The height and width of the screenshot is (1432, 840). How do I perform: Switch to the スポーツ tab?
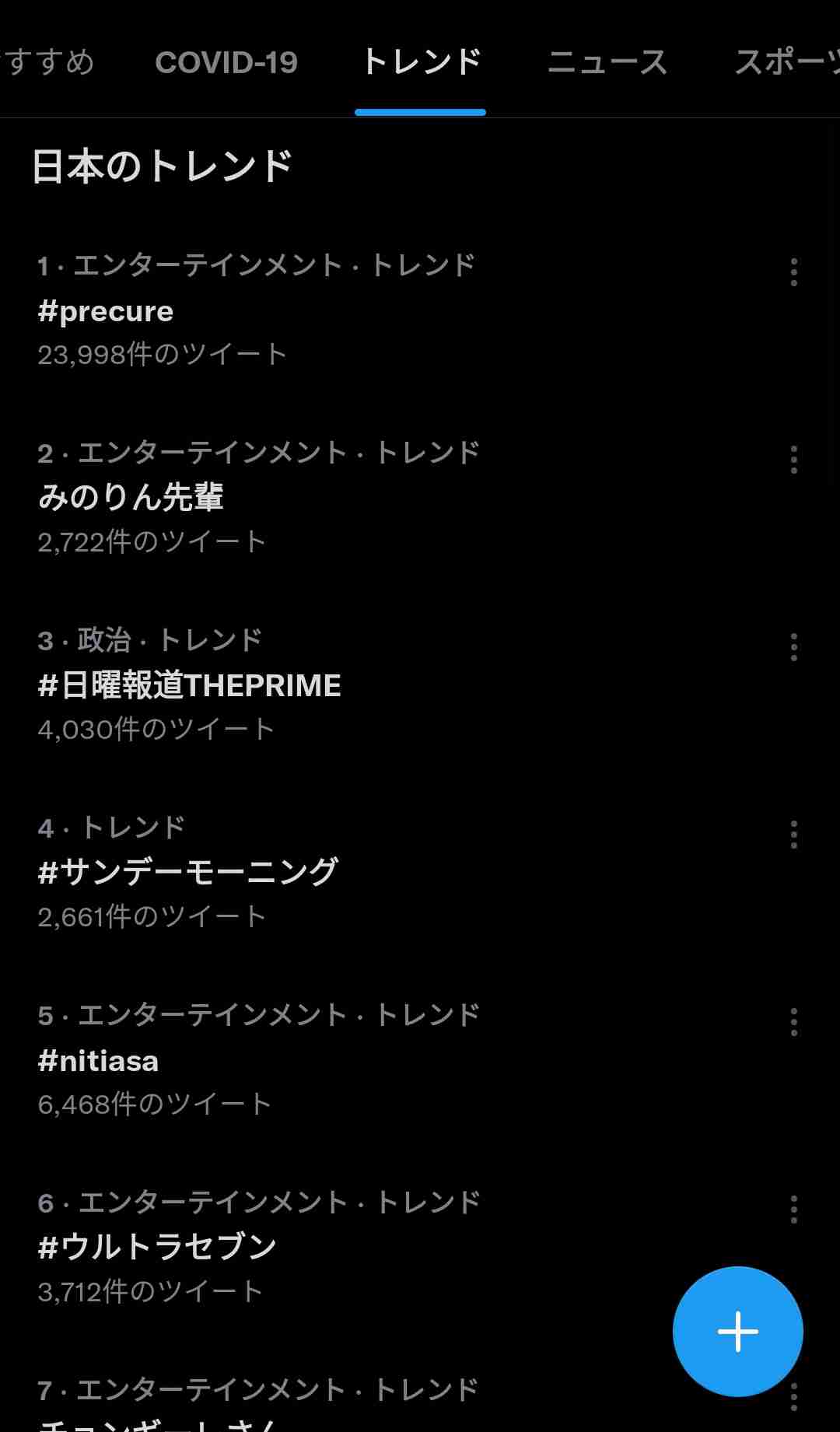click(x=787, y=62)
